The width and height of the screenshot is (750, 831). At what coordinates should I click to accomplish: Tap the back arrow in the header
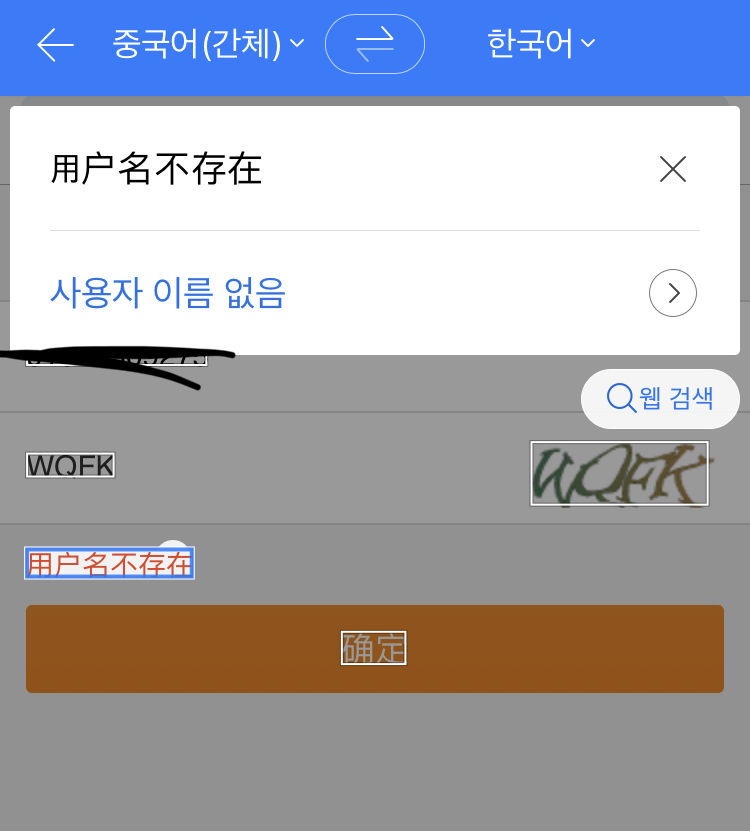55,43
